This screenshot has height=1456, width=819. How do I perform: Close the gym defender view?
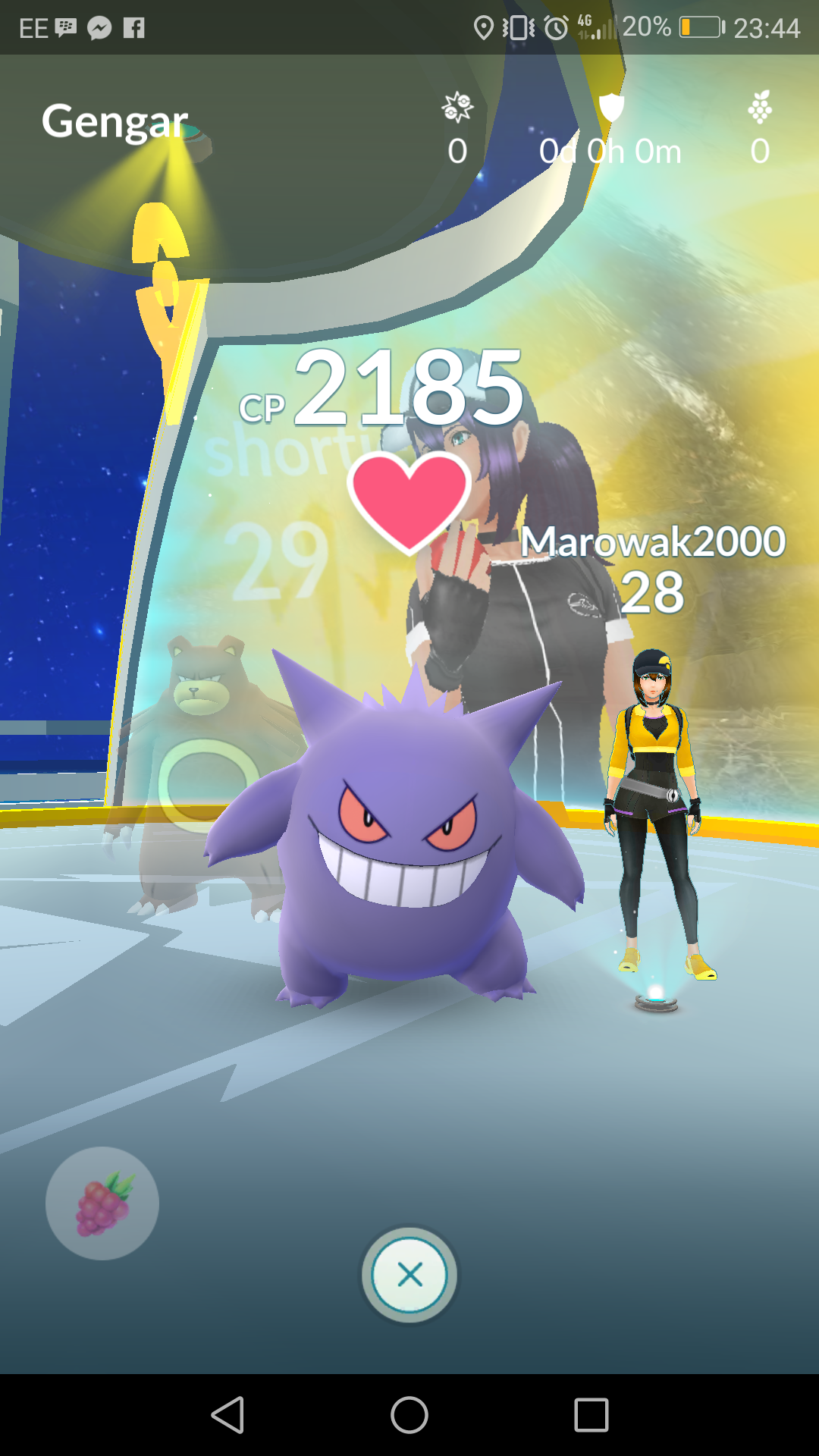point(409,1275)
